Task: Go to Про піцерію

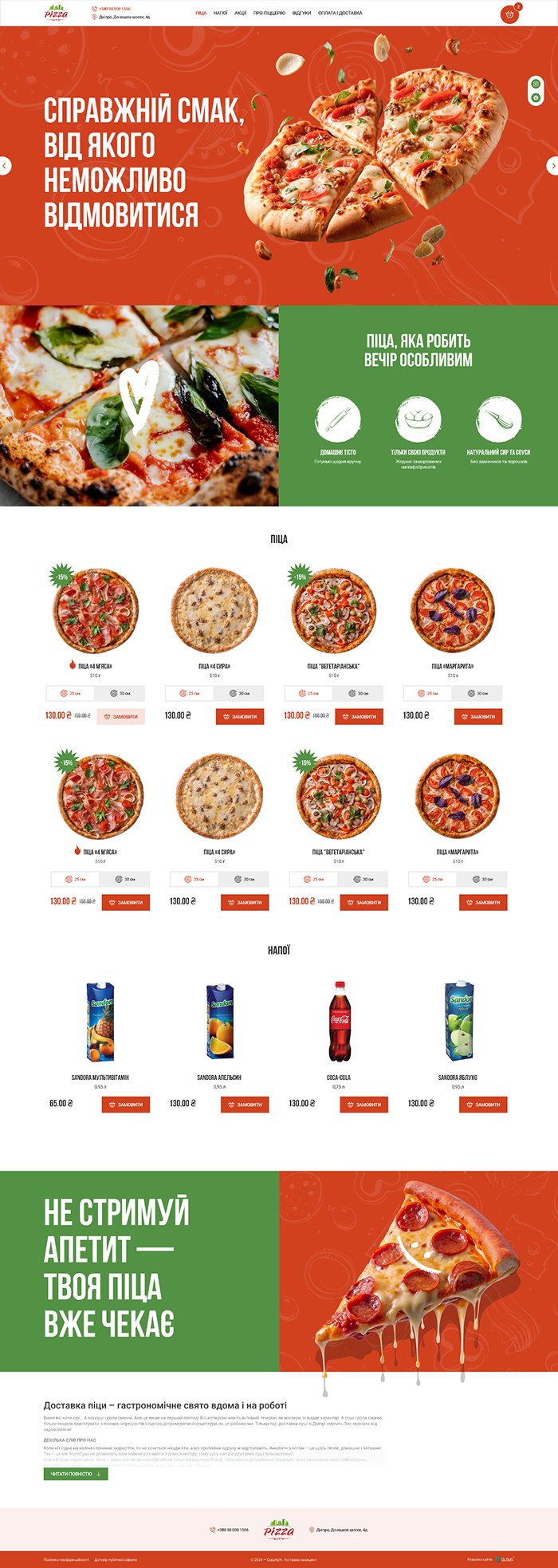Action: [x=269, y=14]
